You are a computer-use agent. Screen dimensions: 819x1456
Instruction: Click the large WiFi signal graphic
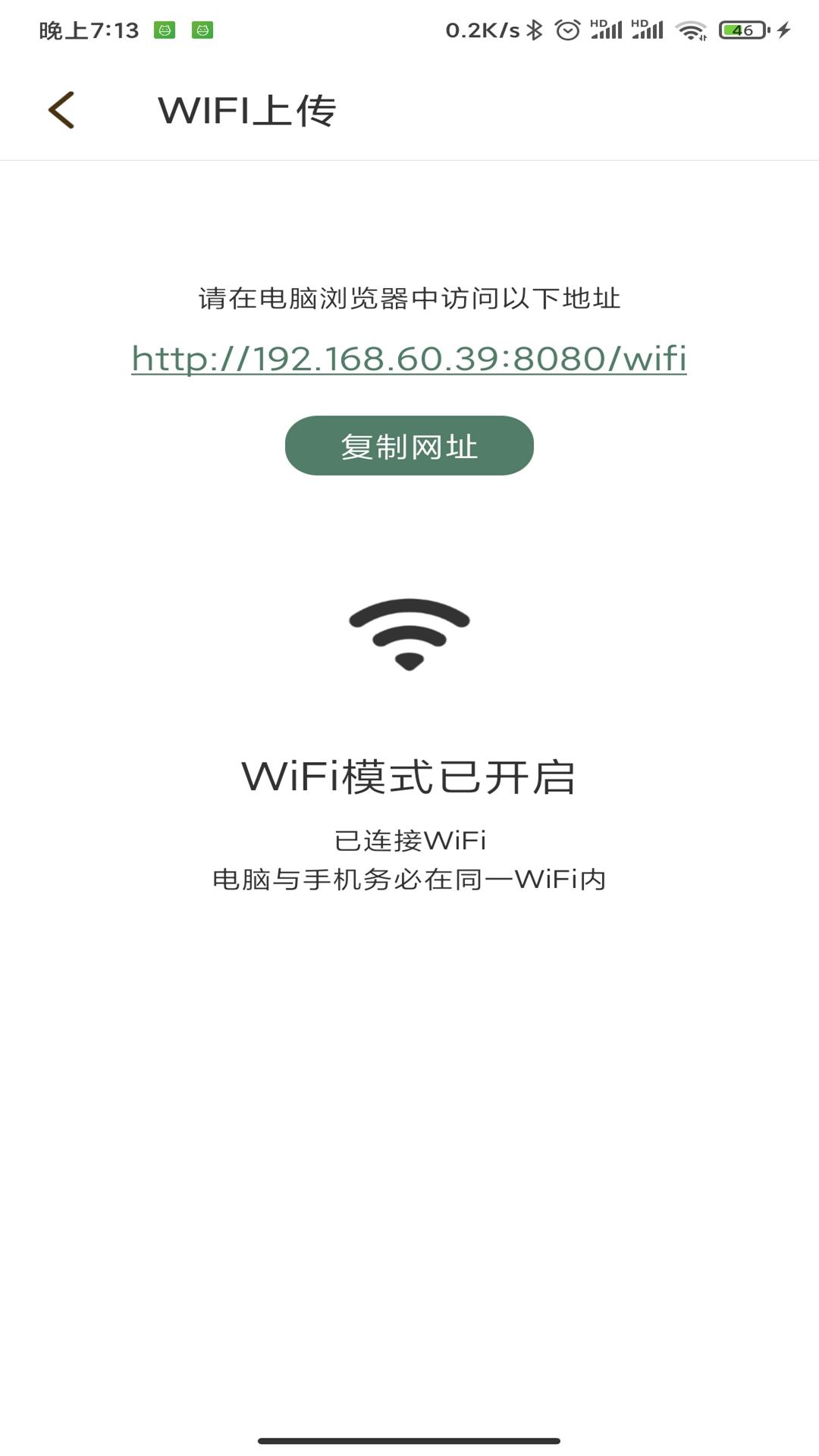click(x=409, y=633)
